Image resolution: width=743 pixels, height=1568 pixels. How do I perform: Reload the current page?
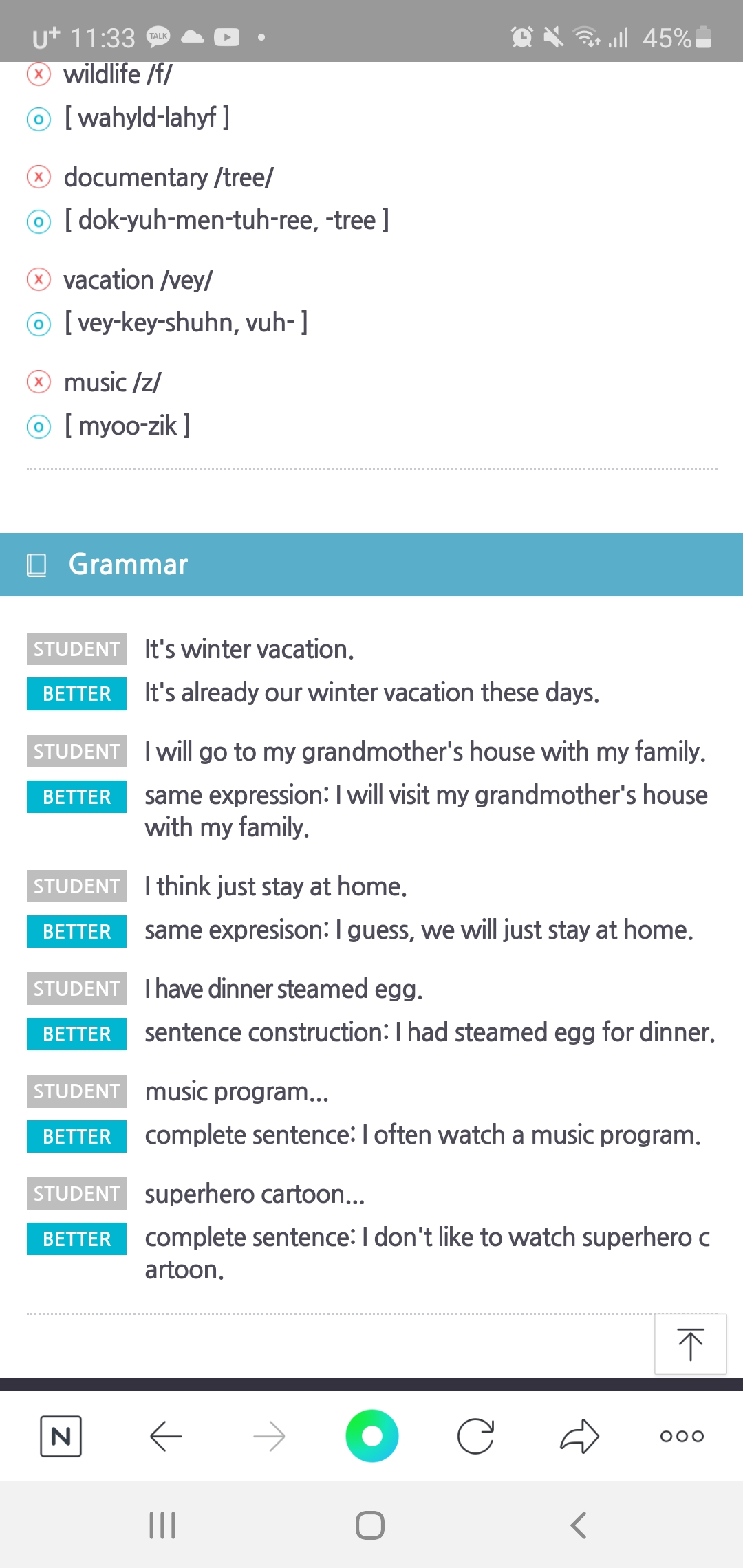475,1436
